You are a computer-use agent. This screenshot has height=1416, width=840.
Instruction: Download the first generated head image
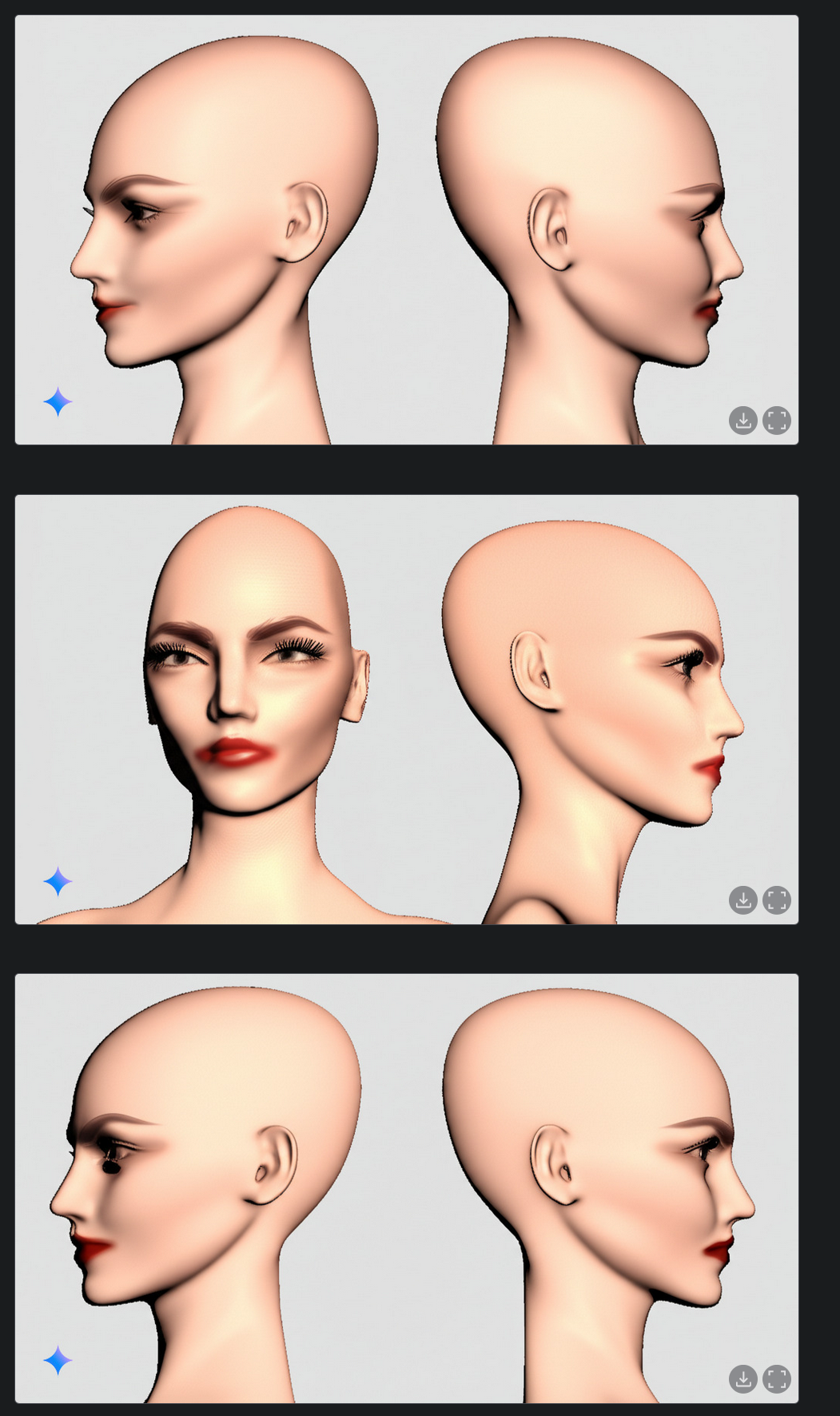coord(743,421)
